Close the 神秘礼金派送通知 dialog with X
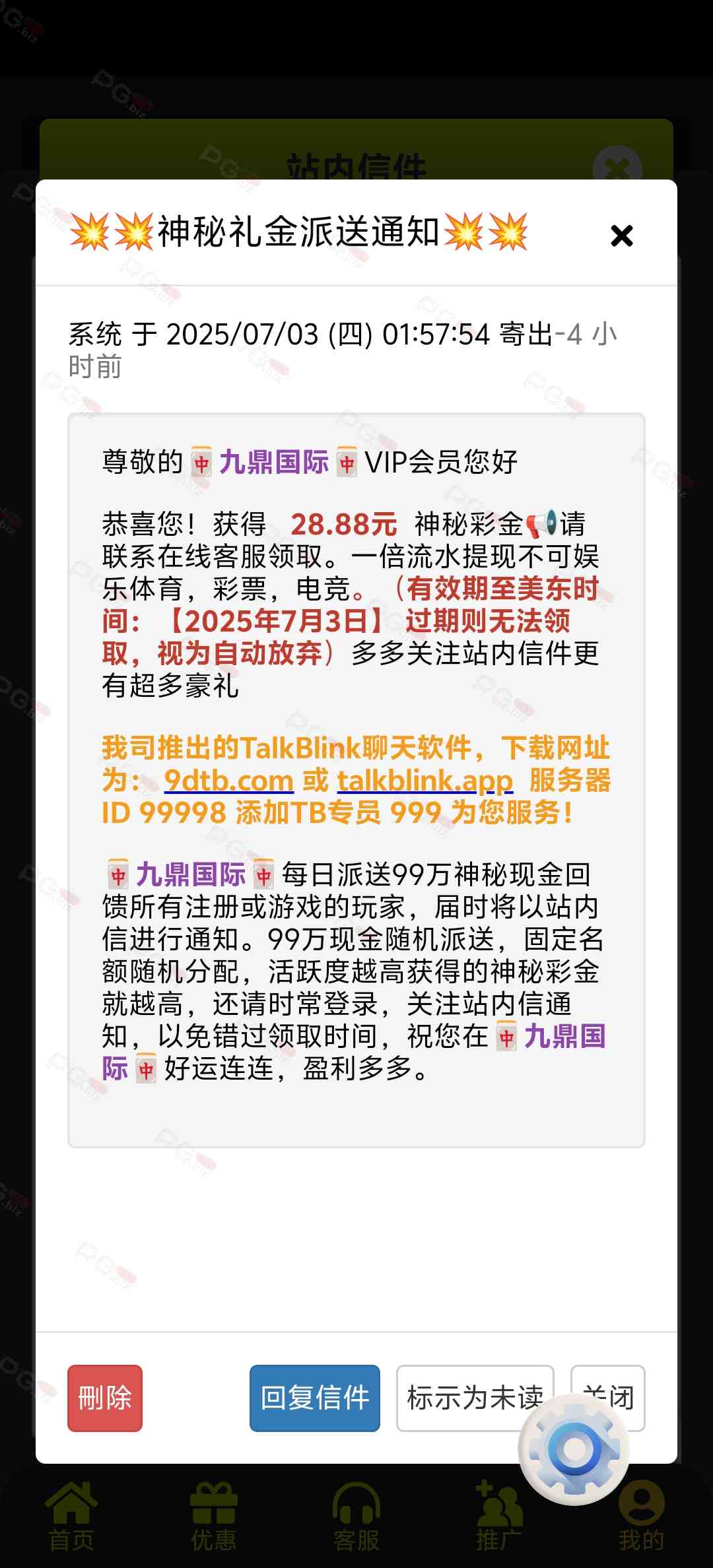Image resolution: width=713 pixels, height=1568 pixels. [621, 236]
